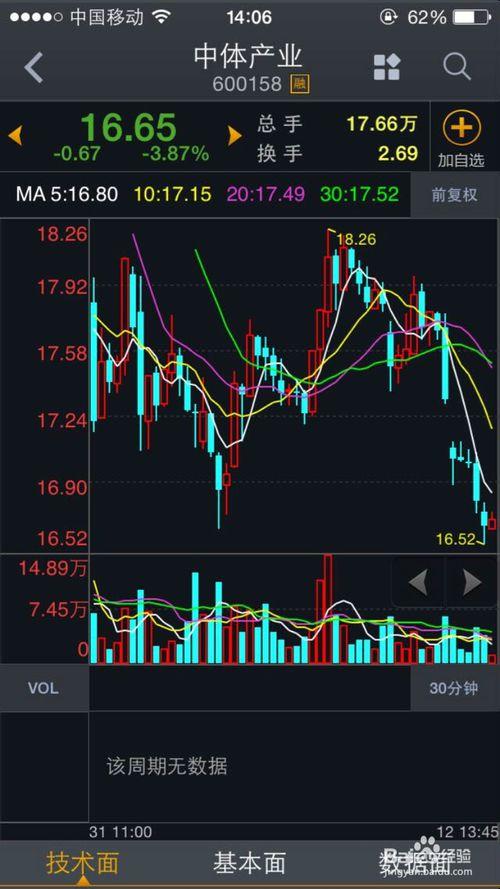The image size is (500, 889).
Task: Select the 技术面 tab
Action: [83, 863]
